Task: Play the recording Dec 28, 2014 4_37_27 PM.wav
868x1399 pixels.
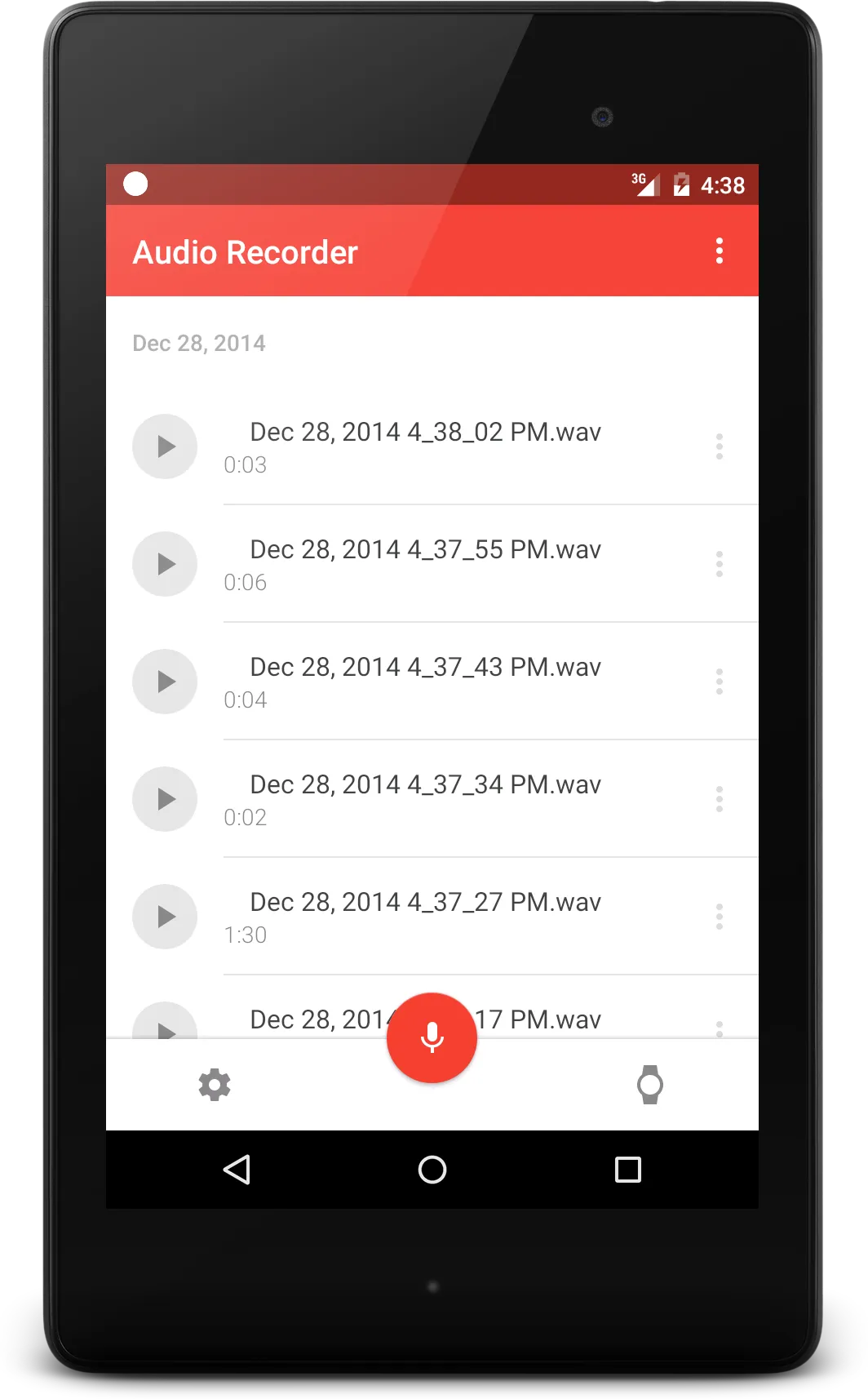Action: [164, 917]
